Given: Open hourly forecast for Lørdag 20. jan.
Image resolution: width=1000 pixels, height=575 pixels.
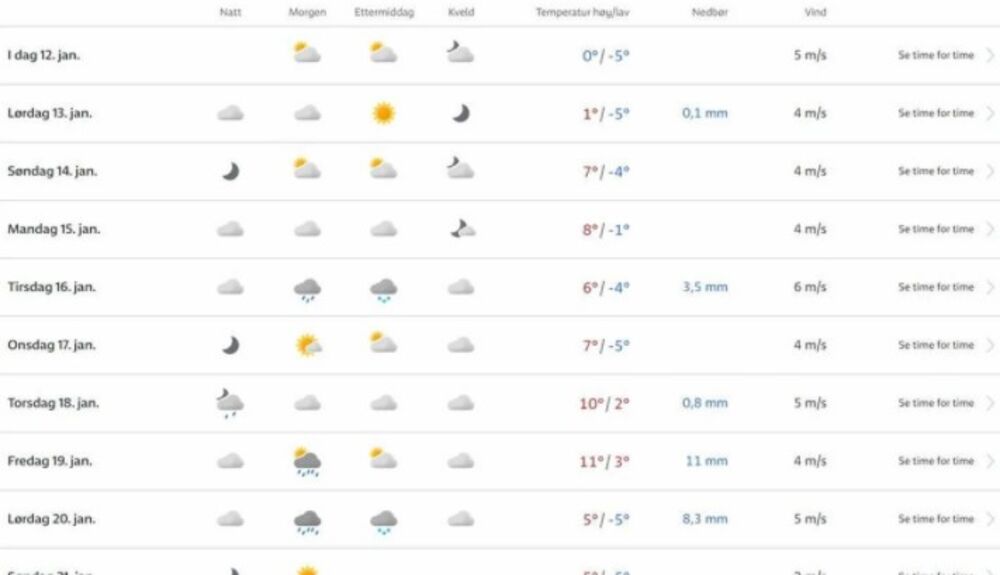Looking at the screenshot, I should point(936,519).
